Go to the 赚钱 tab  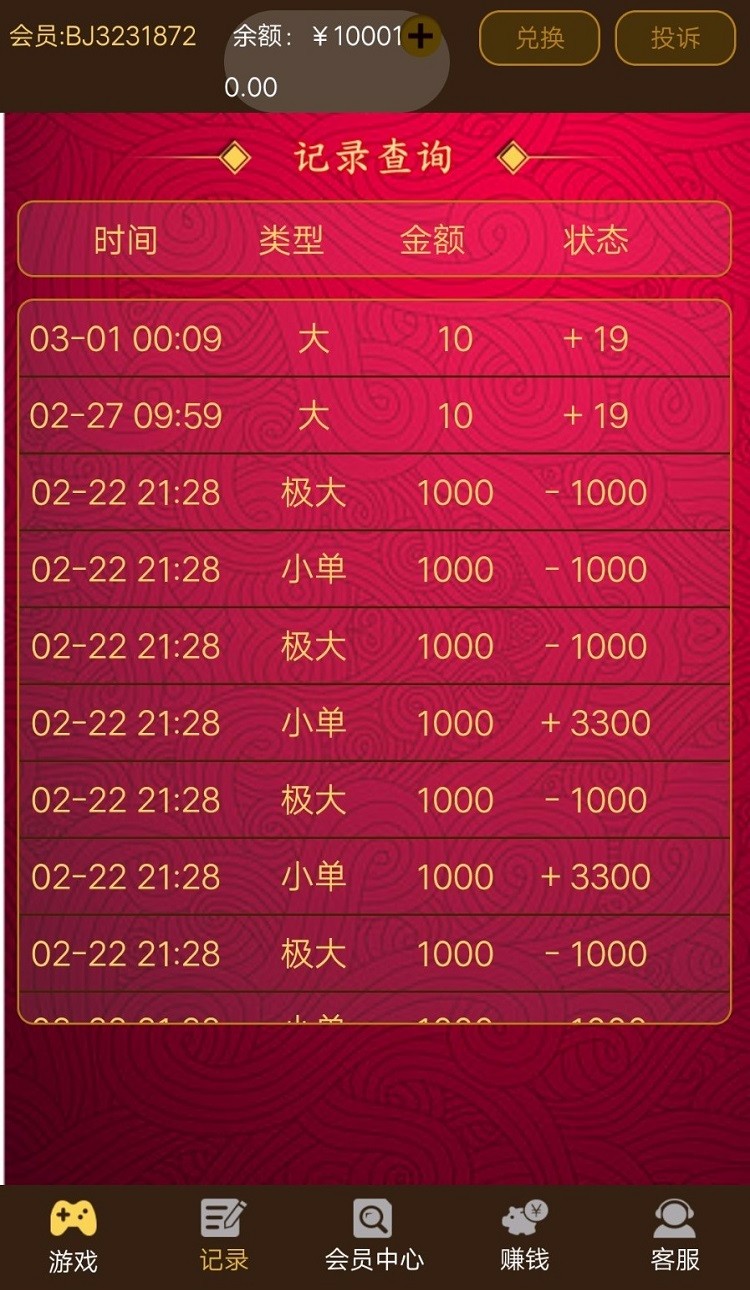pyautogui.click(x=525, y=1236)
